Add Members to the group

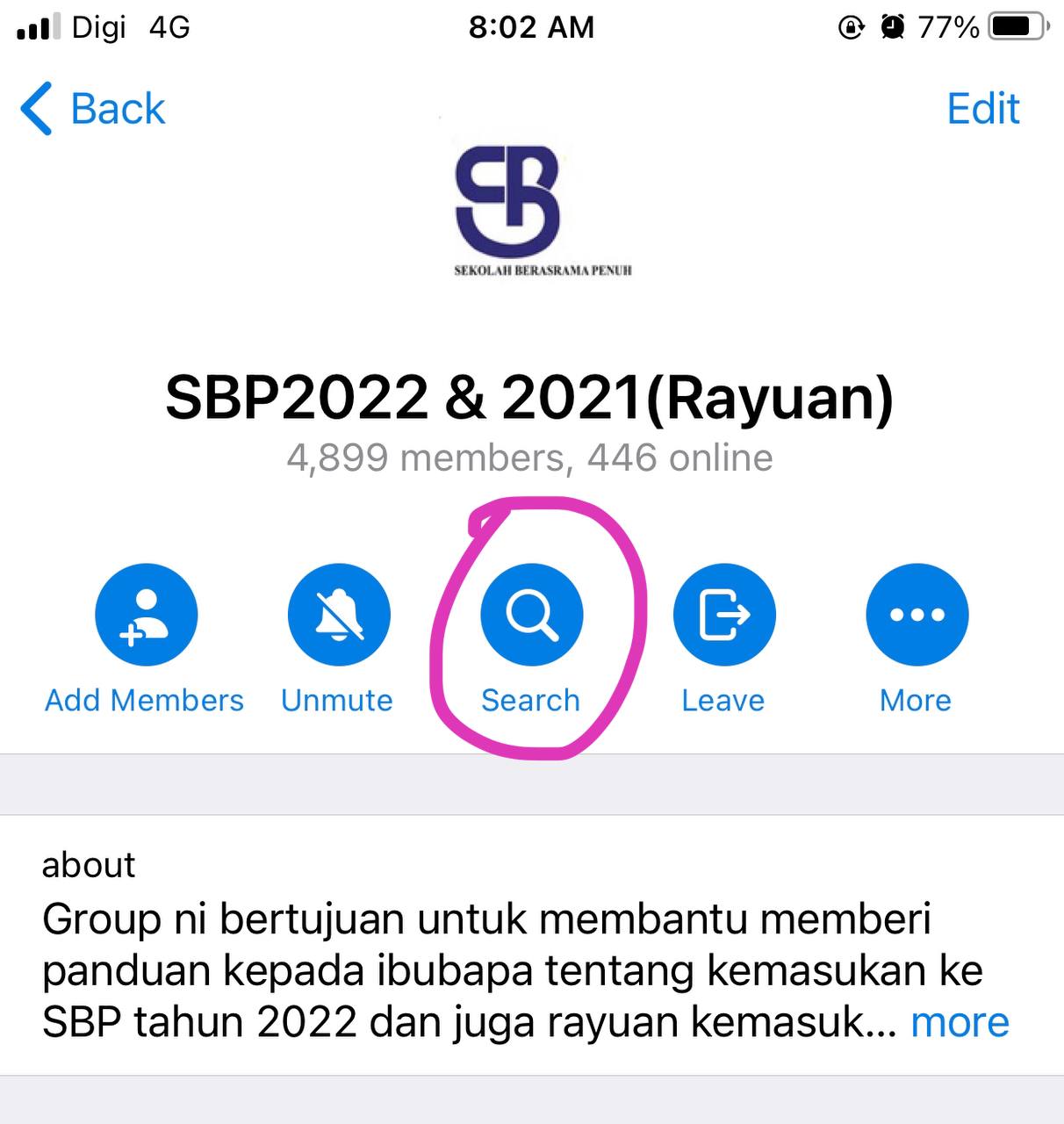click(146, 615)
